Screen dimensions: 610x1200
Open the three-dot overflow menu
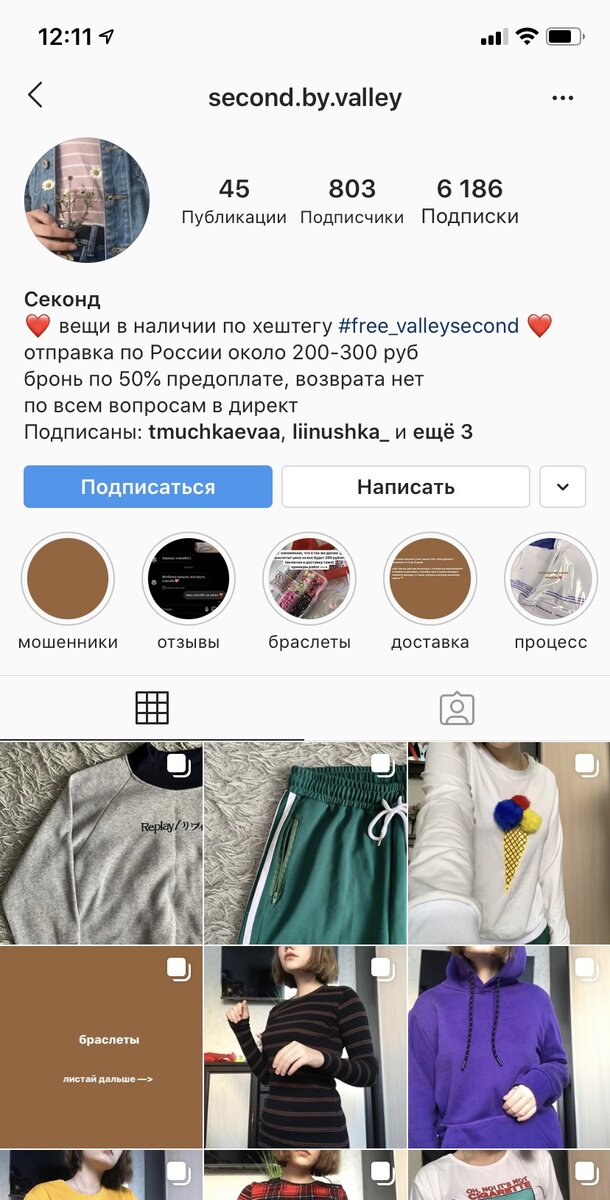pyautogui.click(x=563, y=98)
